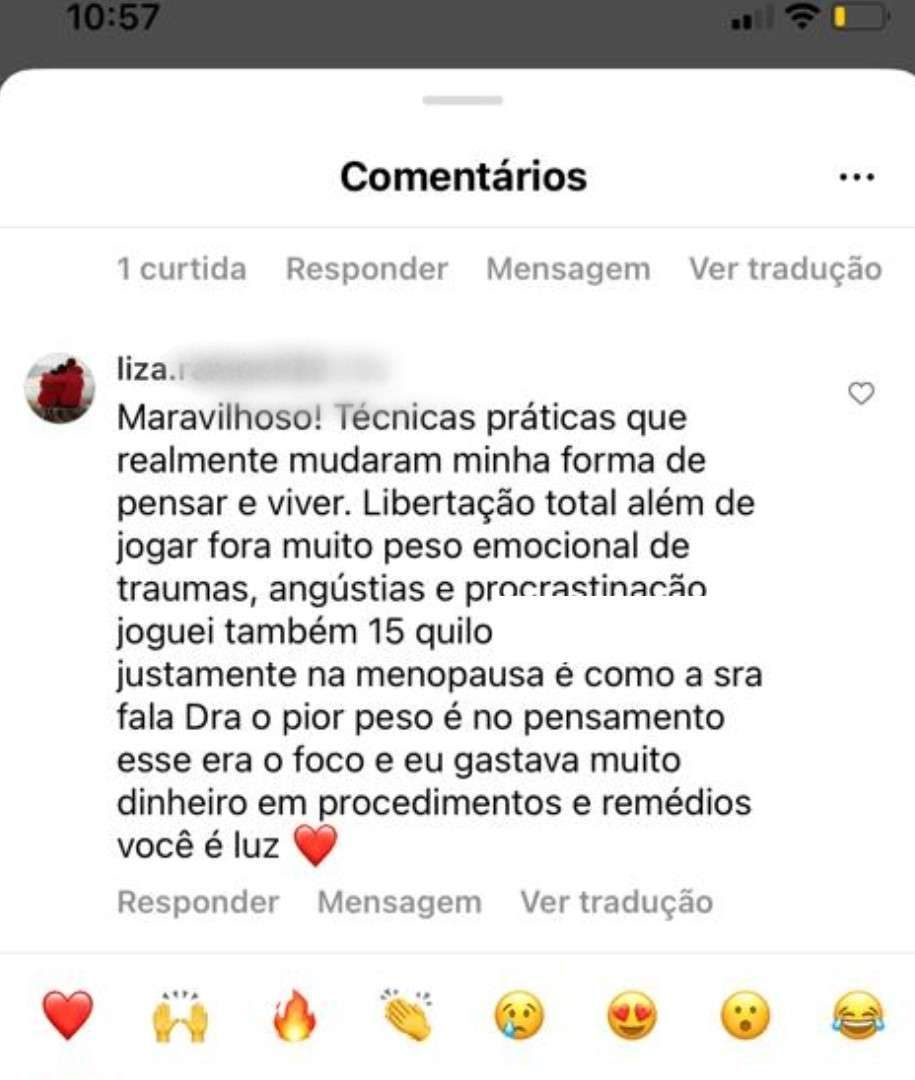
Task: Insert the surprised face emoji
Action: [746, 1016]
